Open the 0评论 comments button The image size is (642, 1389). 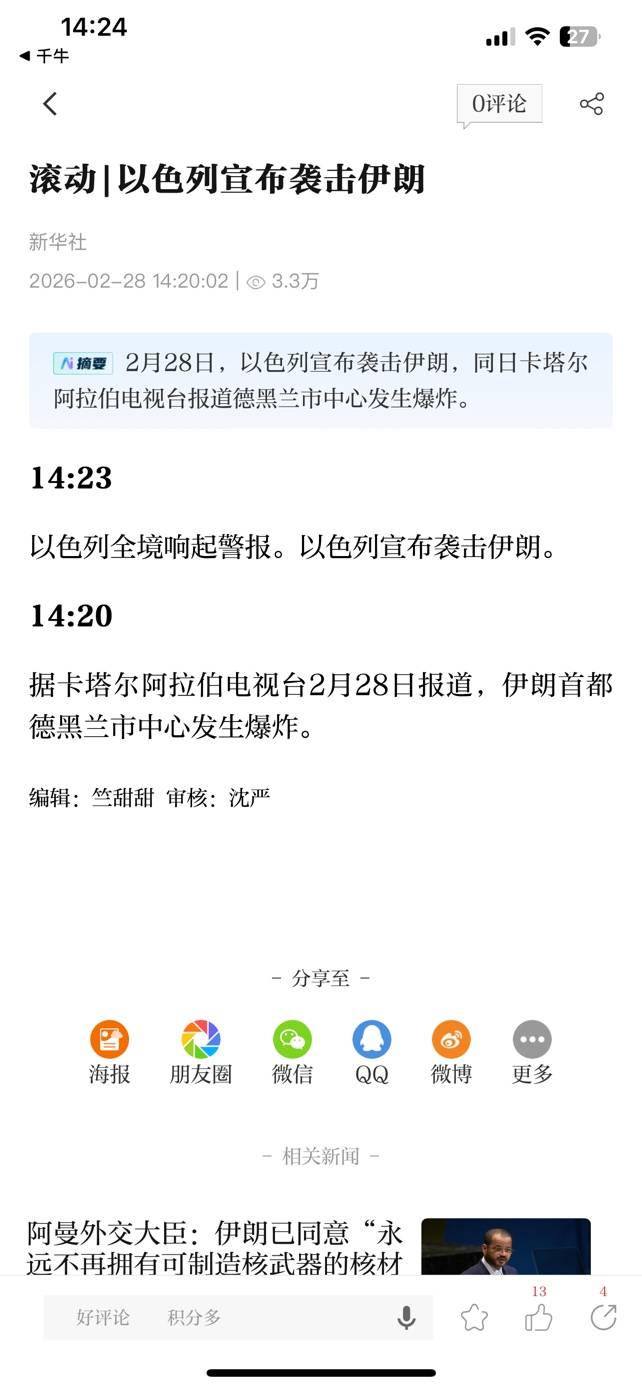(x=499, y=103)
